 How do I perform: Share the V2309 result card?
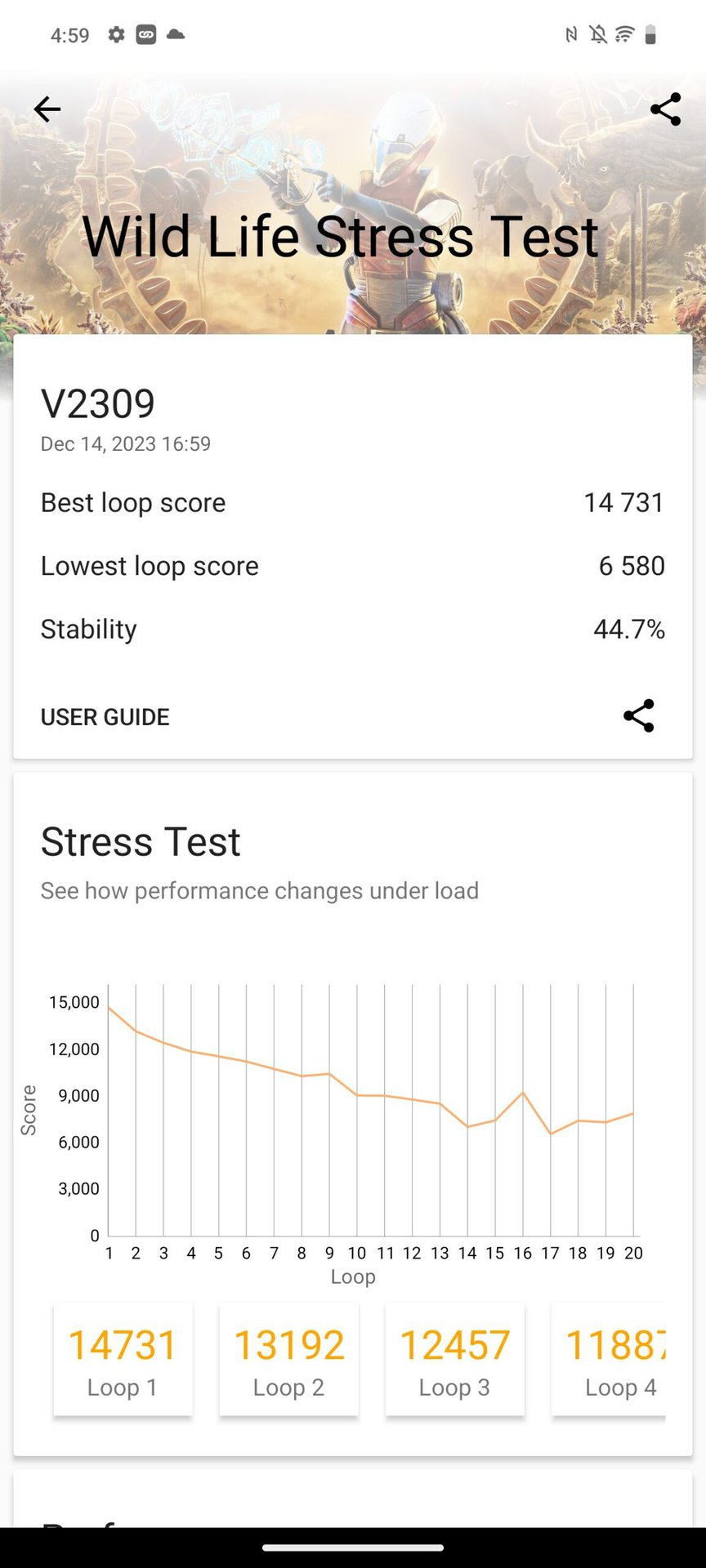coord(638,715)
